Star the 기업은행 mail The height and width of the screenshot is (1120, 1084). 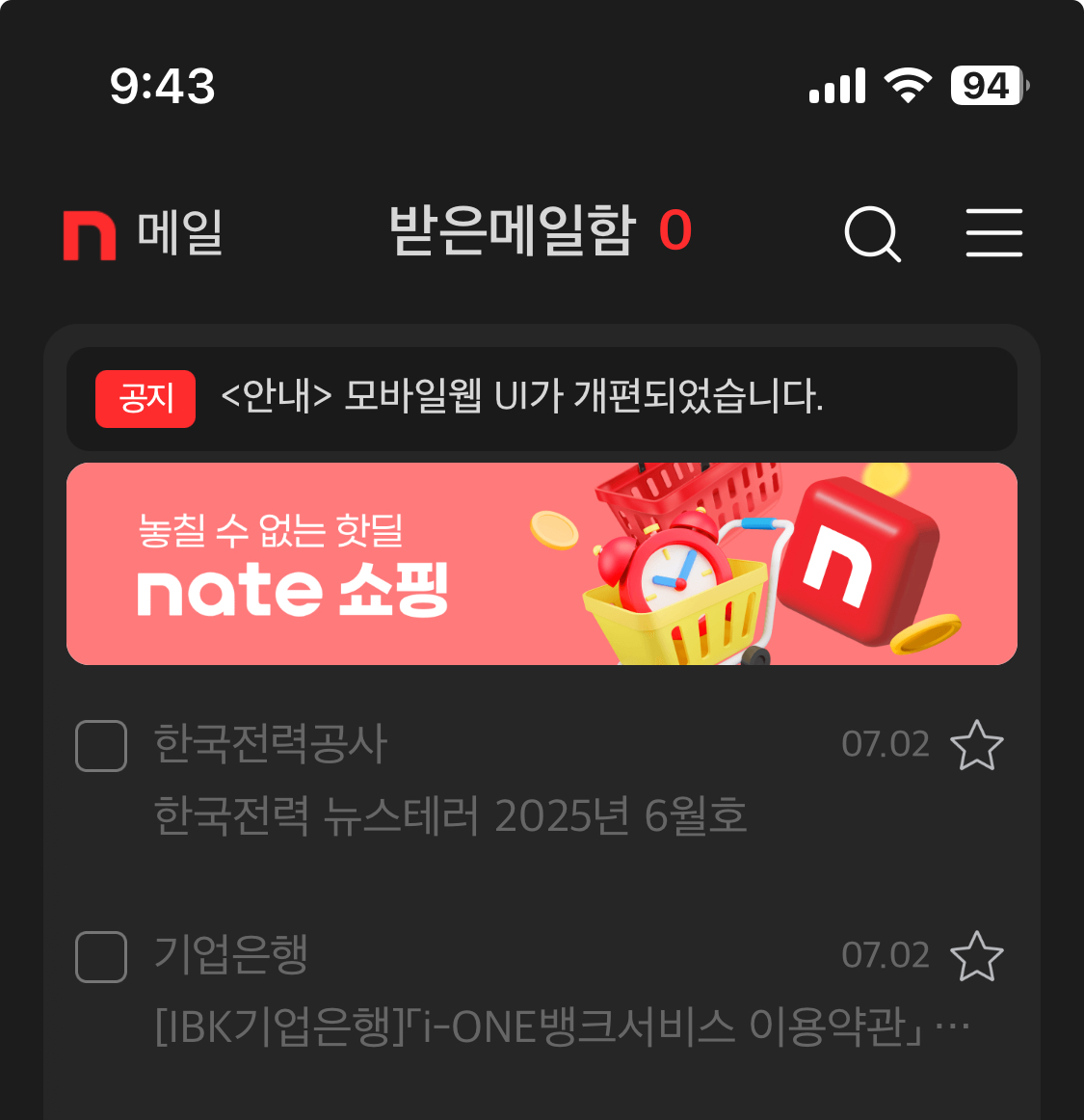click(x=976, y=956)
